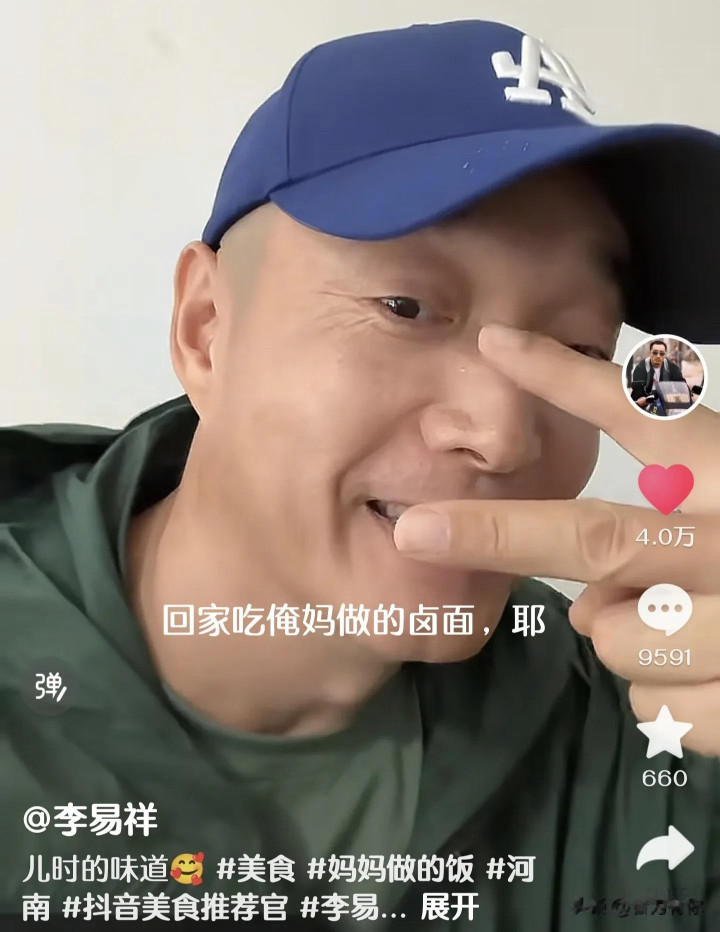Open the #妈妈做的饭 hashtag
Viewport: 720px width, 932px height.
(x=391, y=870)
